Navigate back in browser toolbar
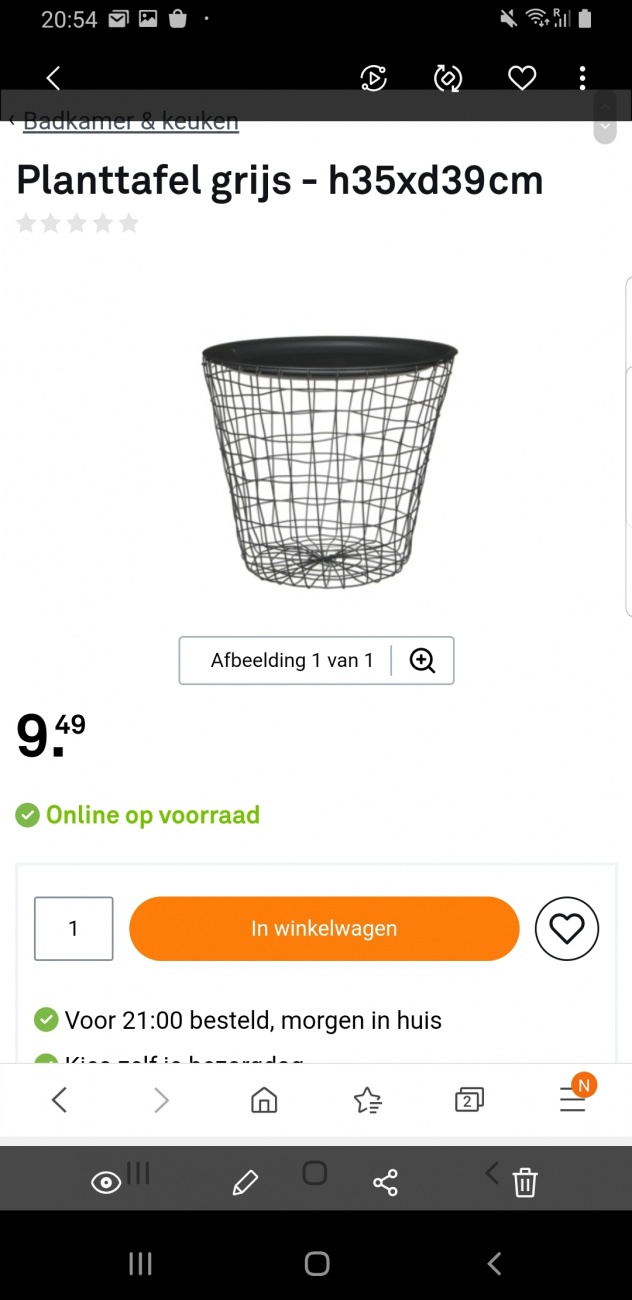This screenshot has width=632, height=1300. tap(60, 1101)
